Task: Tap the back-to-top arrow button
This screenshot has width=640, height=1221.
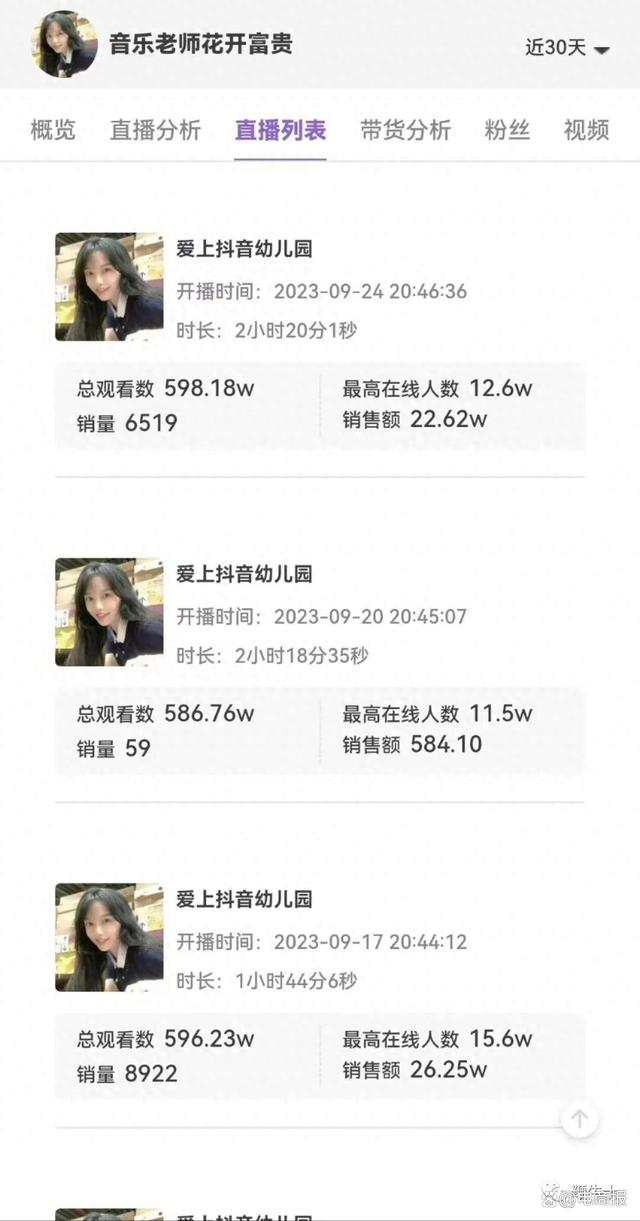Action: 580,1119
